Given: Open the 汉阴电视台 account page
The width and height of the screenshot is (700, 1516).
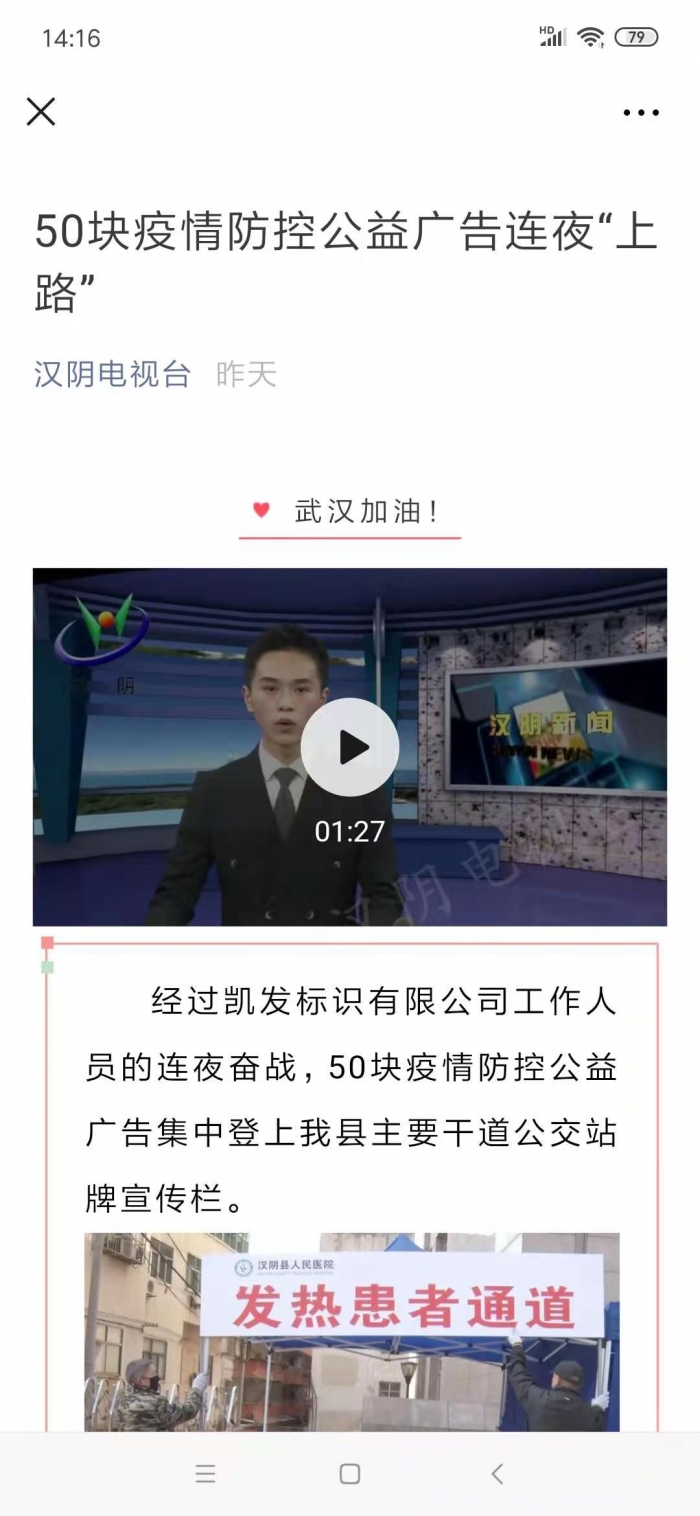Looking at the screenshot, I should (112, 374).
